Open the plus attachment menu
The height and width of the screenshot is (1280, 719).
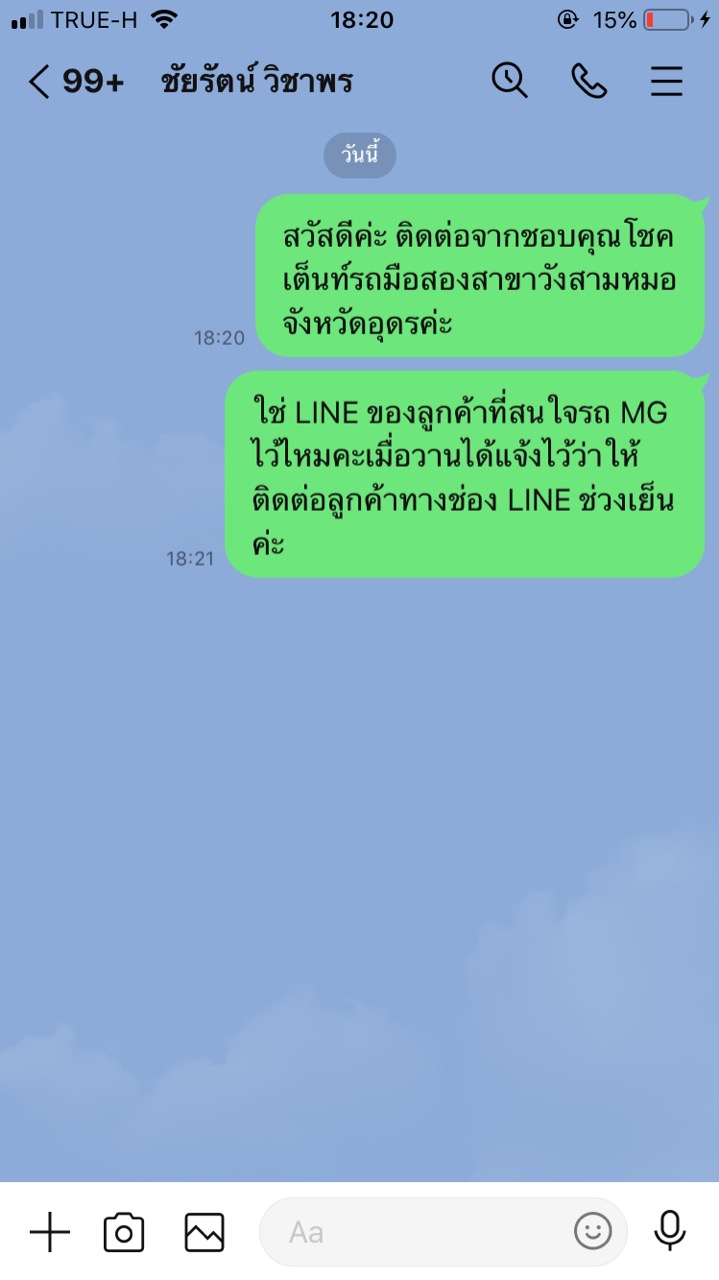tap(49, 1232)
